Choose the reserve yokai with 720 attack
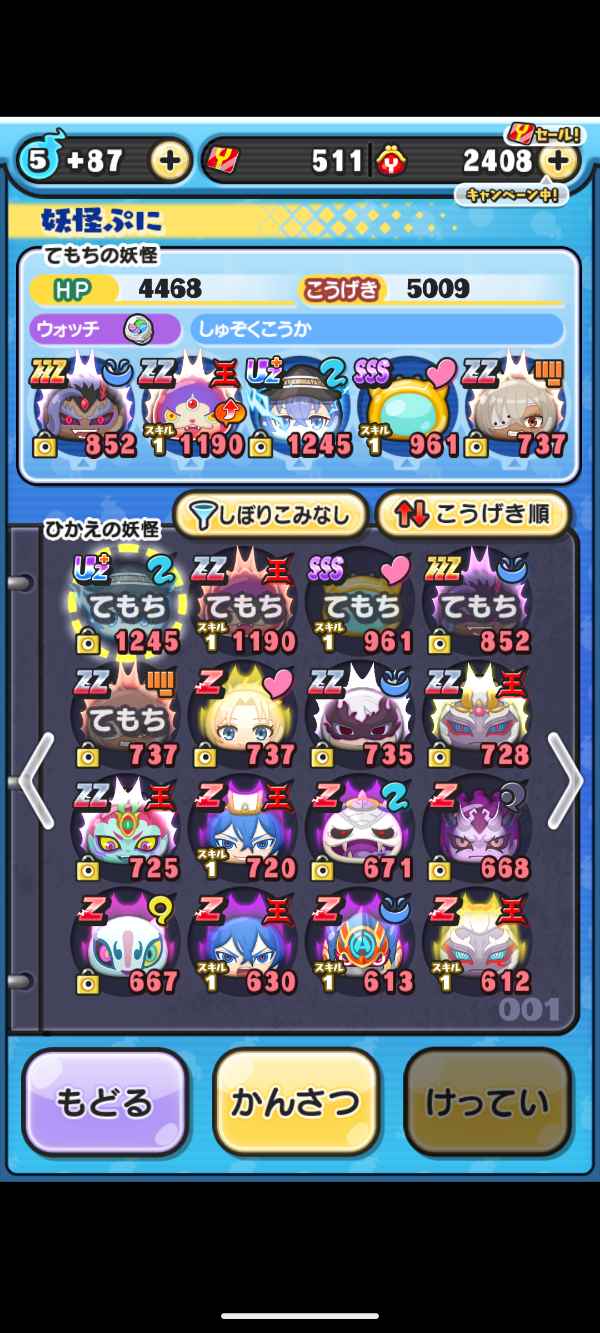The image size is (600, 1333). pos(243,830)
